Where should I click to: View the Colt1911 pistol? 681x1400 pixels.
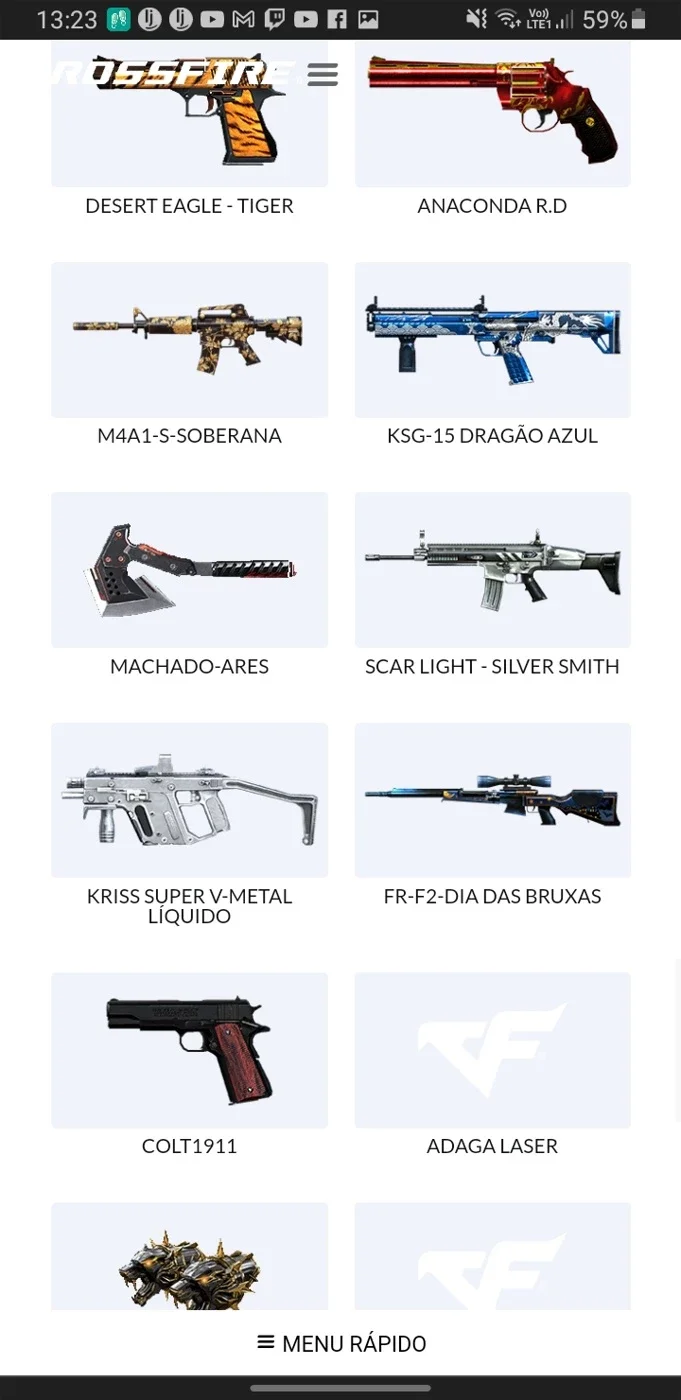[x=189, y=1065]
